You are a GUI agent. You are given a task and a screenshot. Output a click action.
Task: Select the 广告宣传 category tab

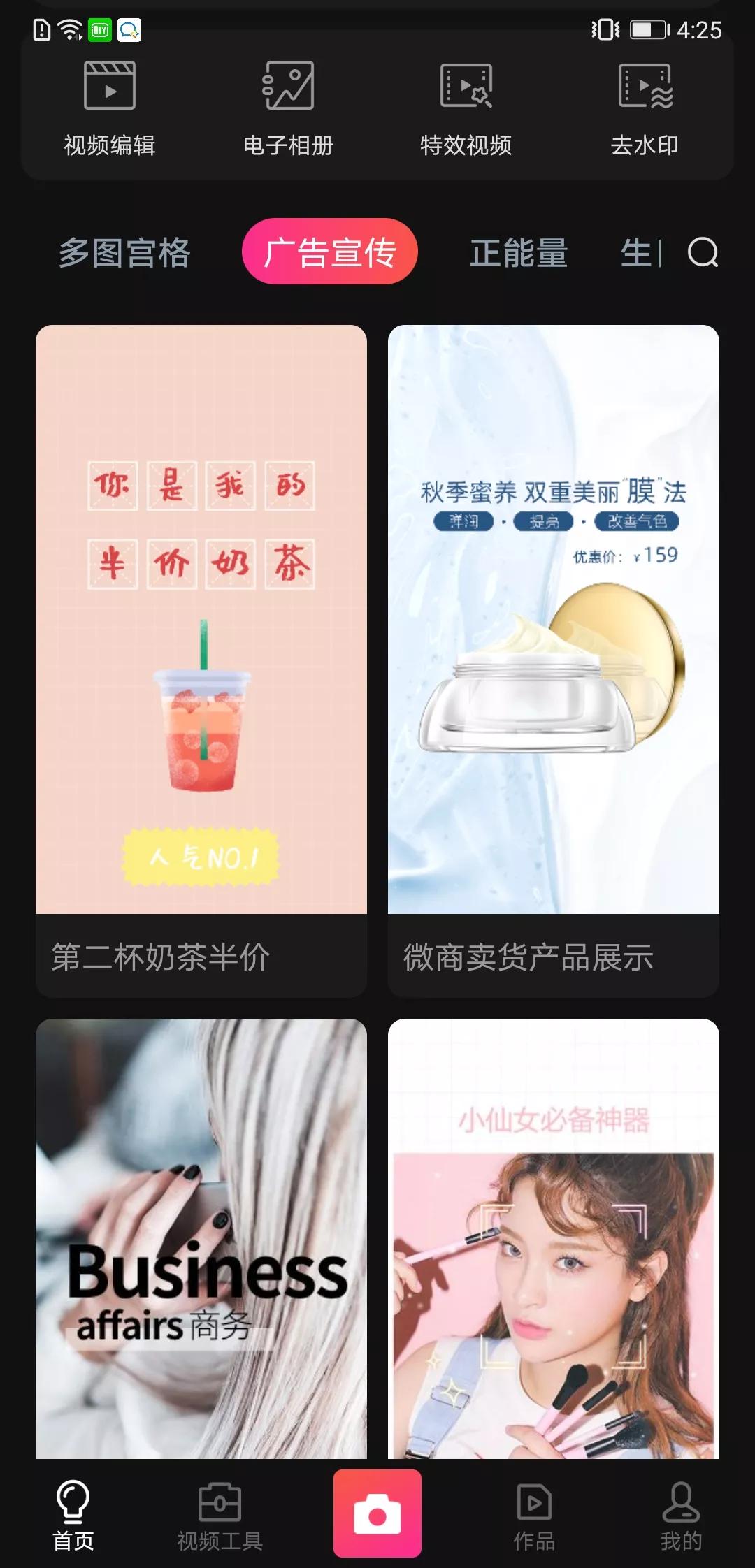[330, 253]
